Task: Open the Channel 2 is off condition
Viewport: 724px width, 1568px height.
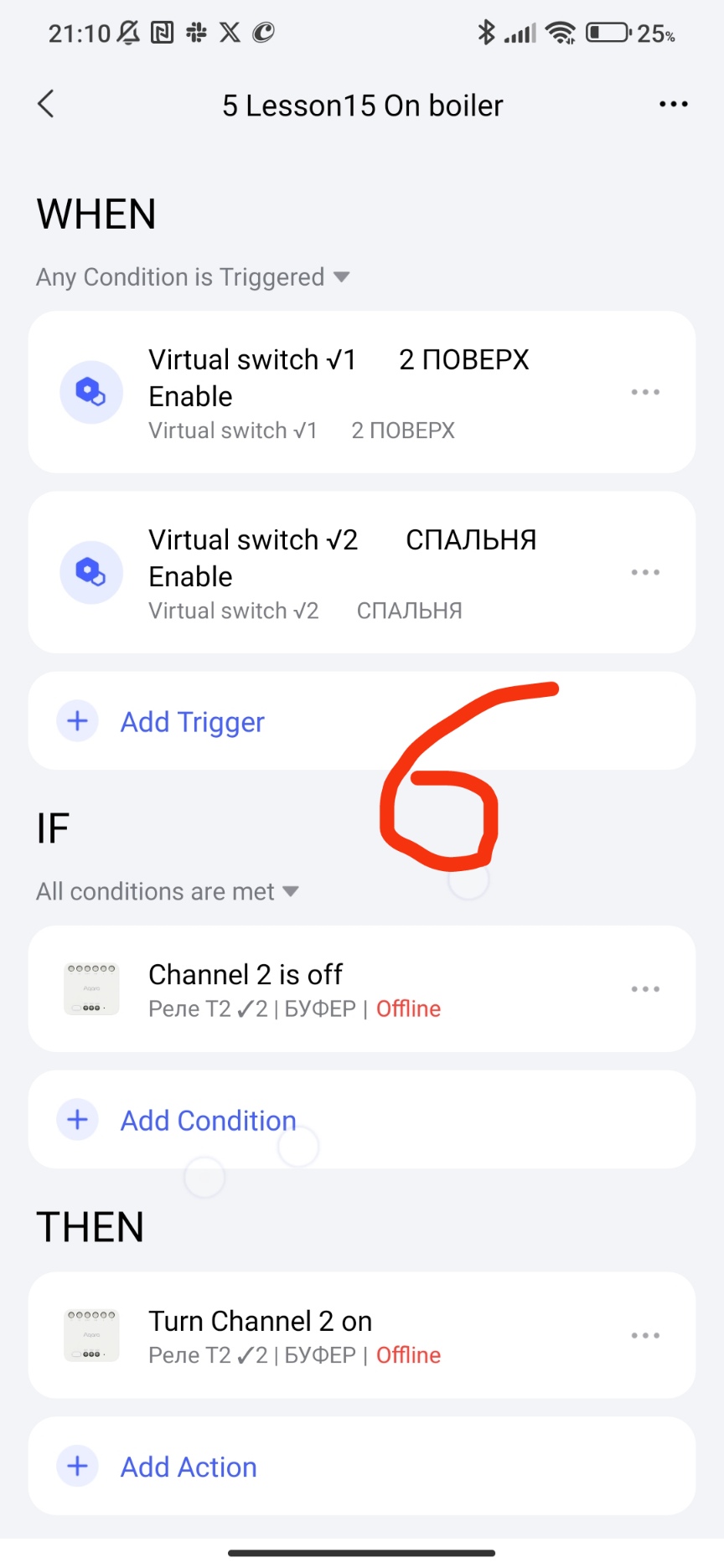Action: (335, 989)
